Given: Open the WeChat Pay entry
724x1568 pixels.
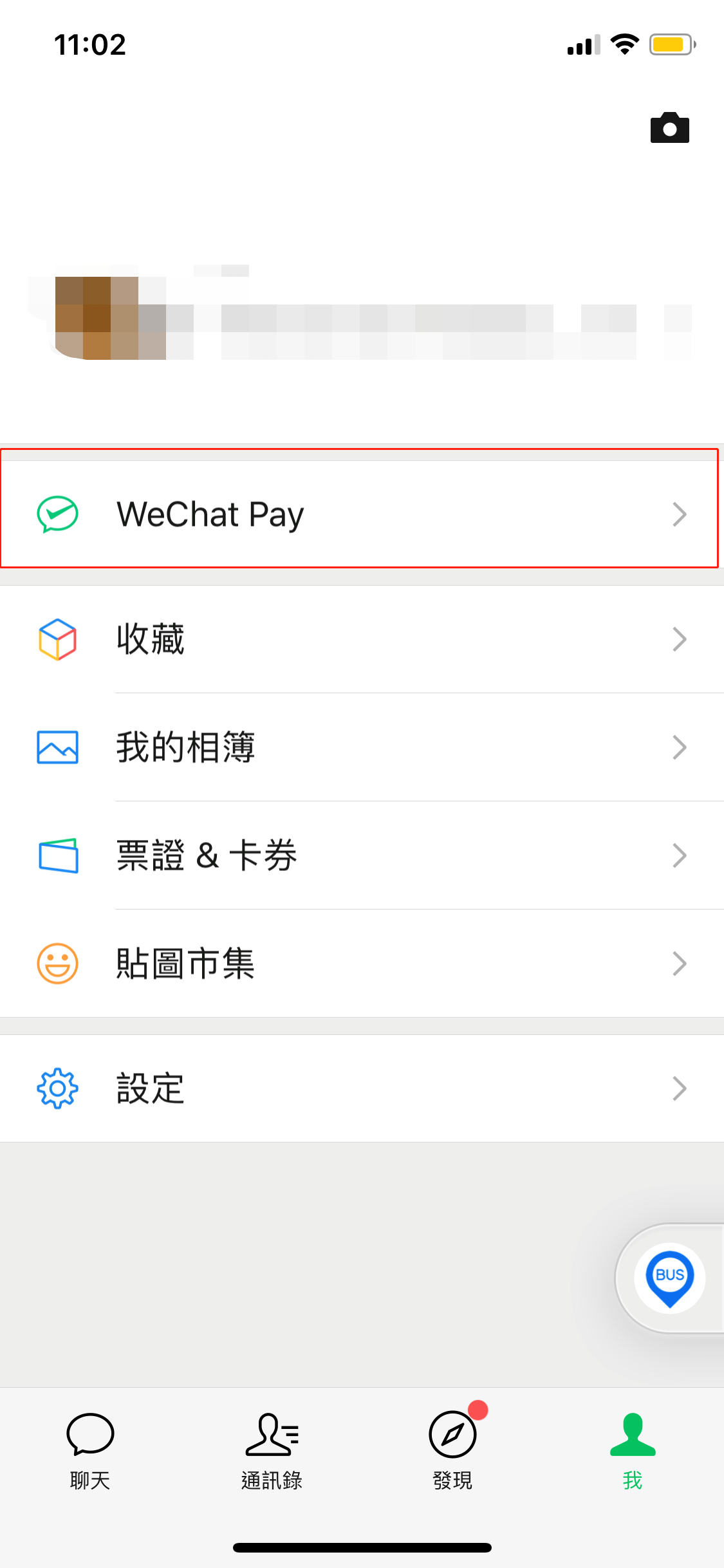Looking at the screenshot, I should pos(257,514).
